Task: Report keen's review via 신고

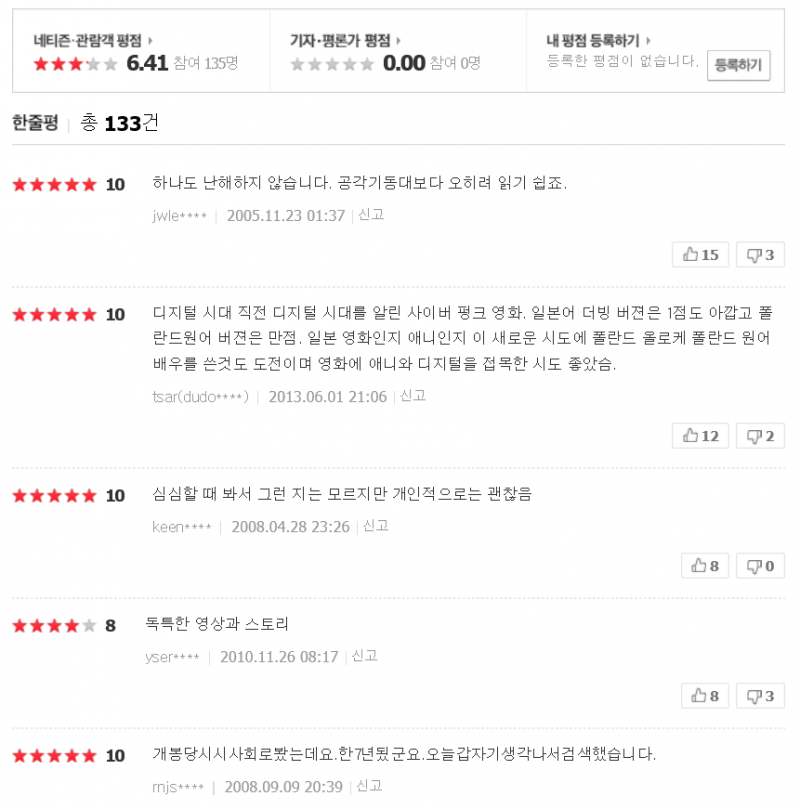Action: (x=376, y=526)
